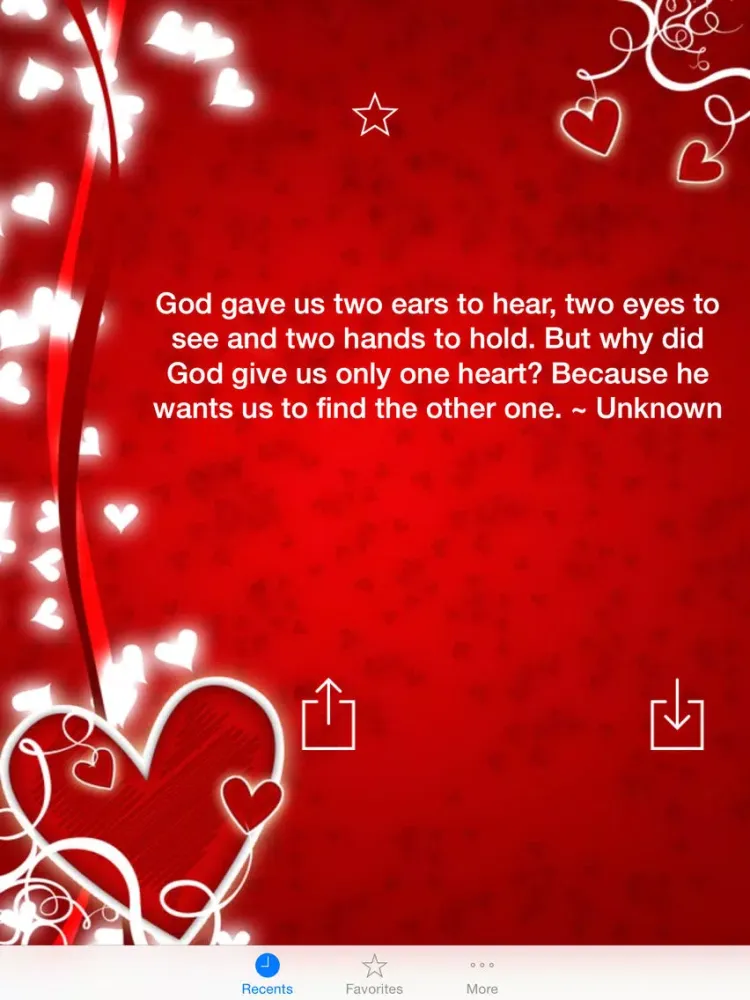The height and width of the screenshot is (1000, 750).
Task: Open the More tab
Action: 482,974
